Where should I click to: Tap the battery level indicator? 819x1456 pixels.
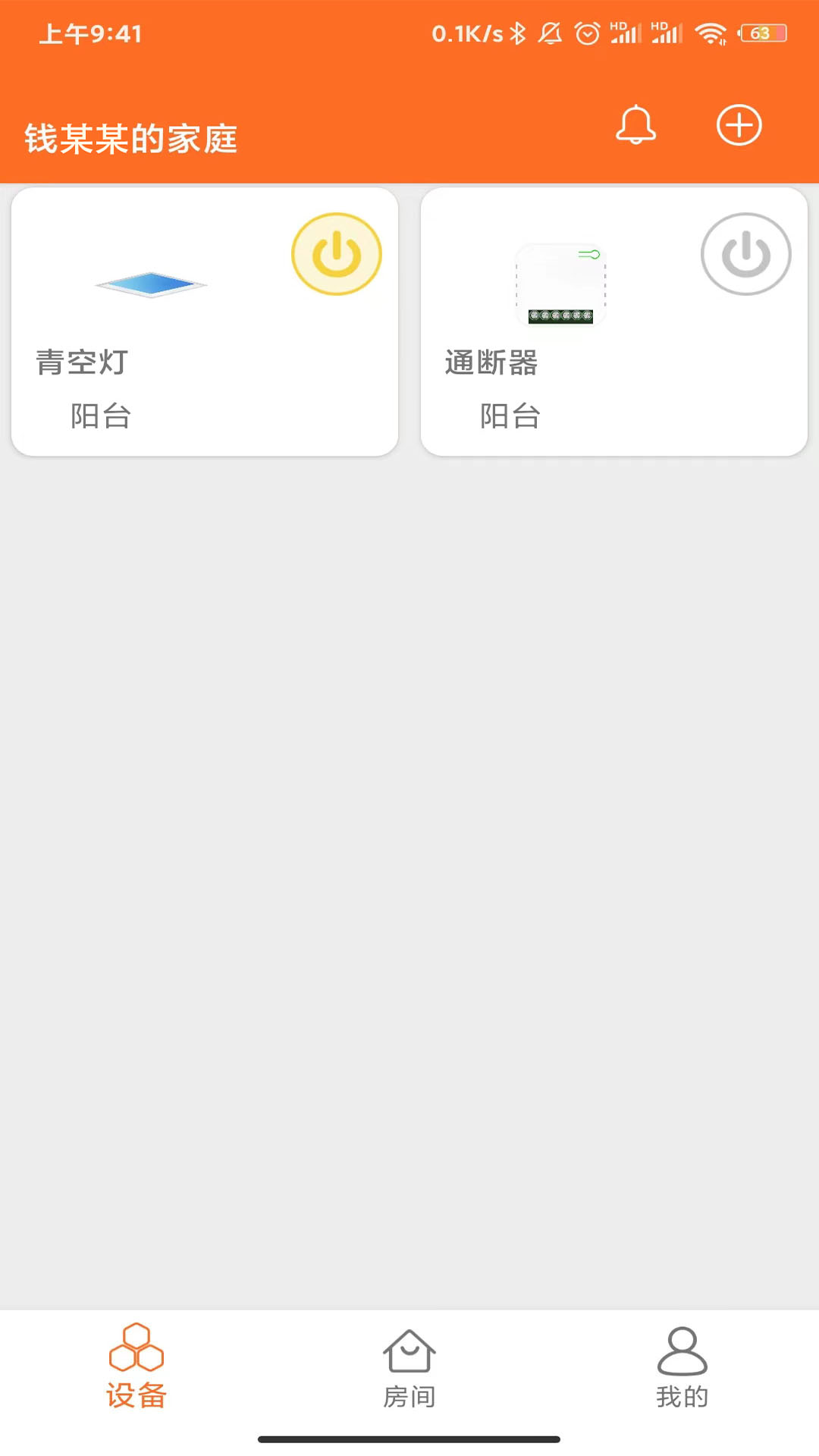(x=761, y=33)
